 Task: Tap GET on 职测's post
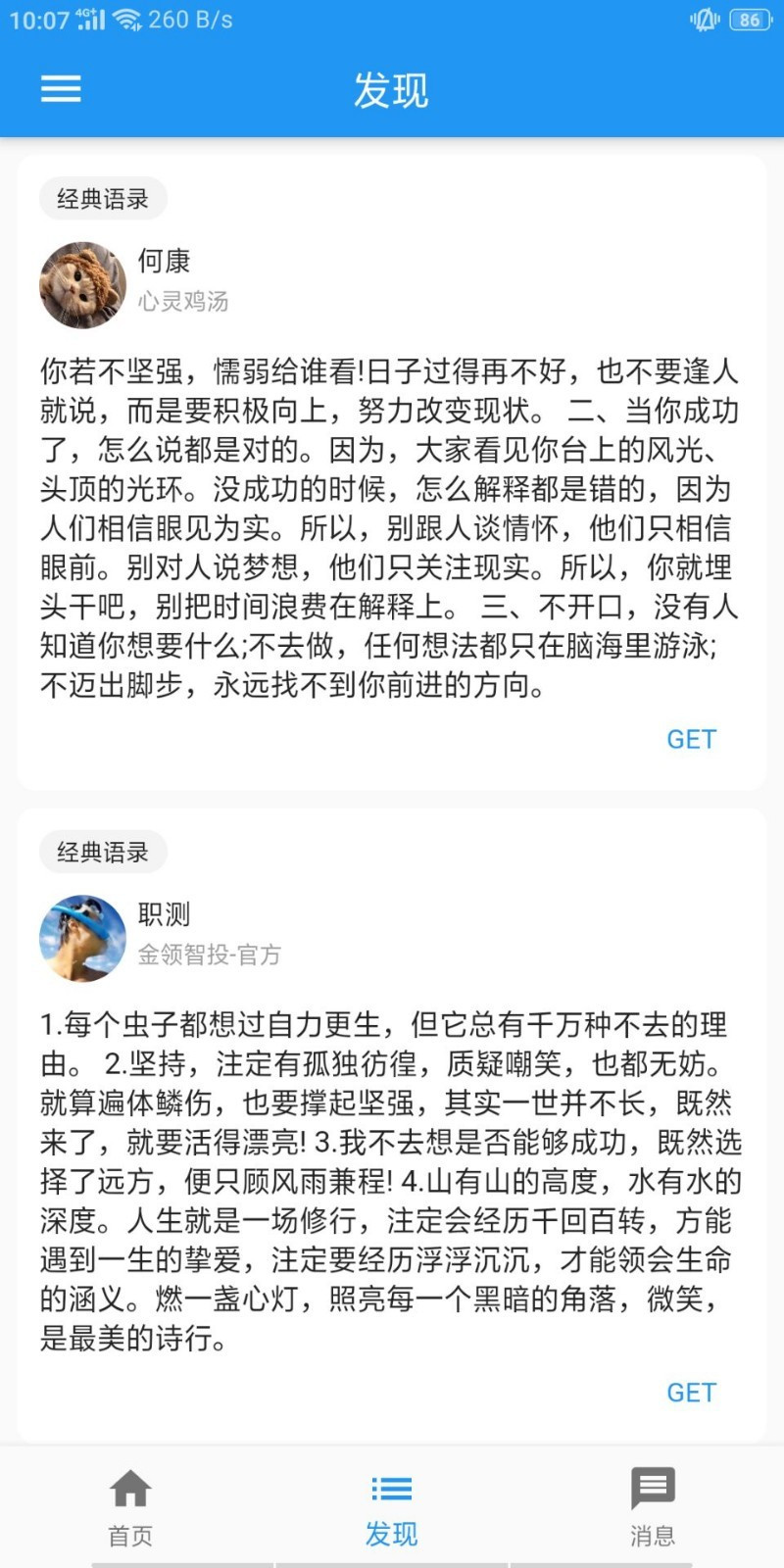(691, 1393)
